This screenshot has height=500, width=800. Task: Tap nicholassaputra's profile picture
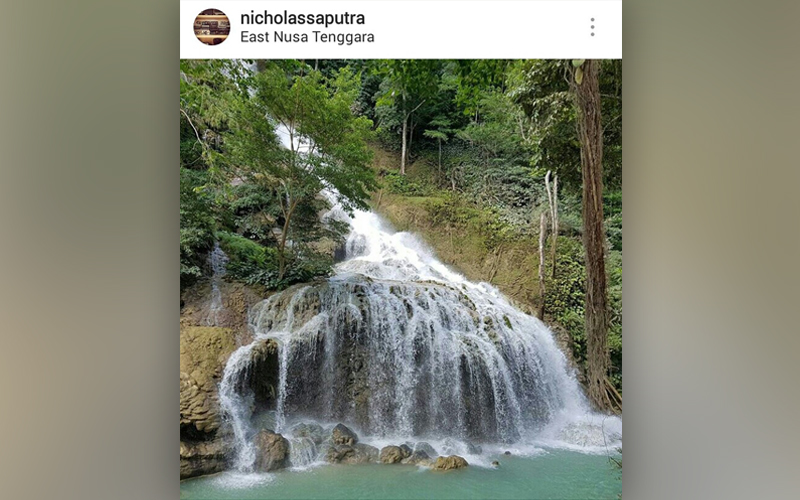[211, 27]
